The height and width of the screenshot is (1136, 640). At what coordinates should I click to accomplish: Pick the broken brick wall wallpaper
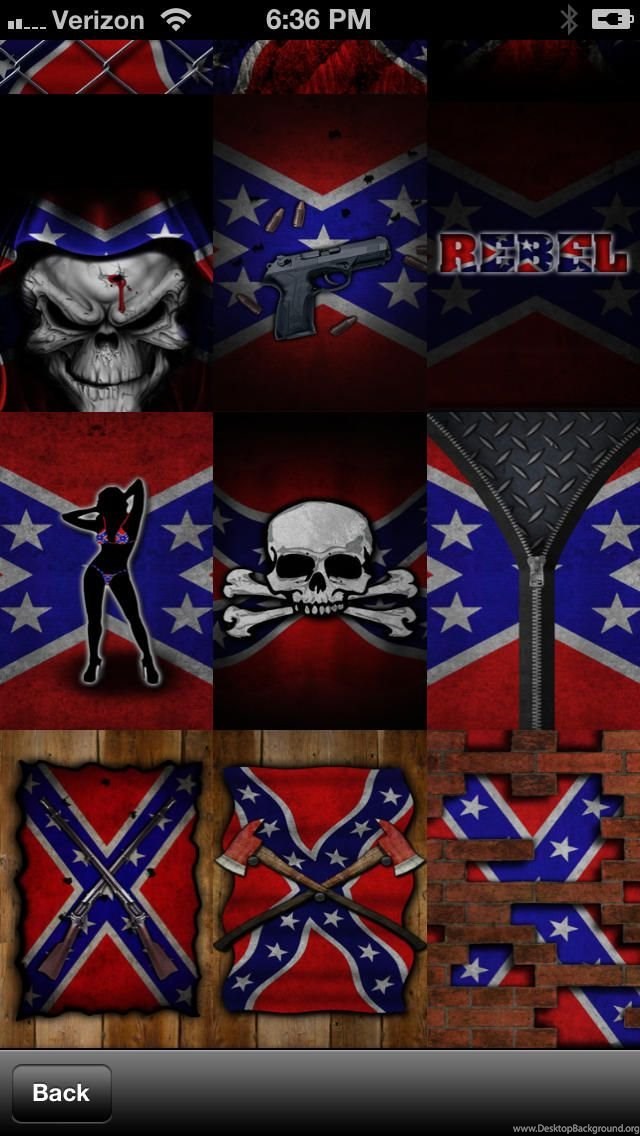(x=533, y=889)
